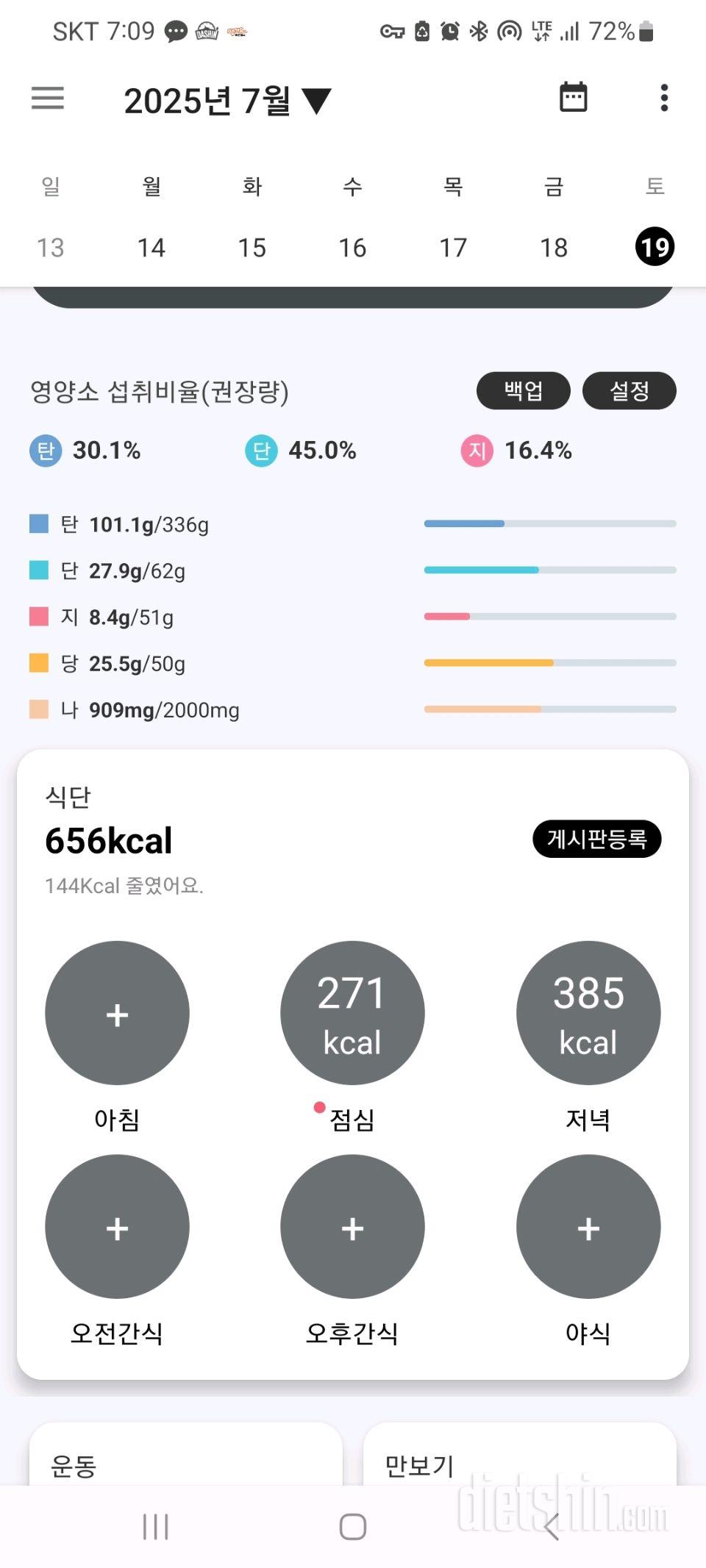The width and height of the screenshot is (706, 1568).
Task: Go to the system home screen
Action: pos(353,1527)
